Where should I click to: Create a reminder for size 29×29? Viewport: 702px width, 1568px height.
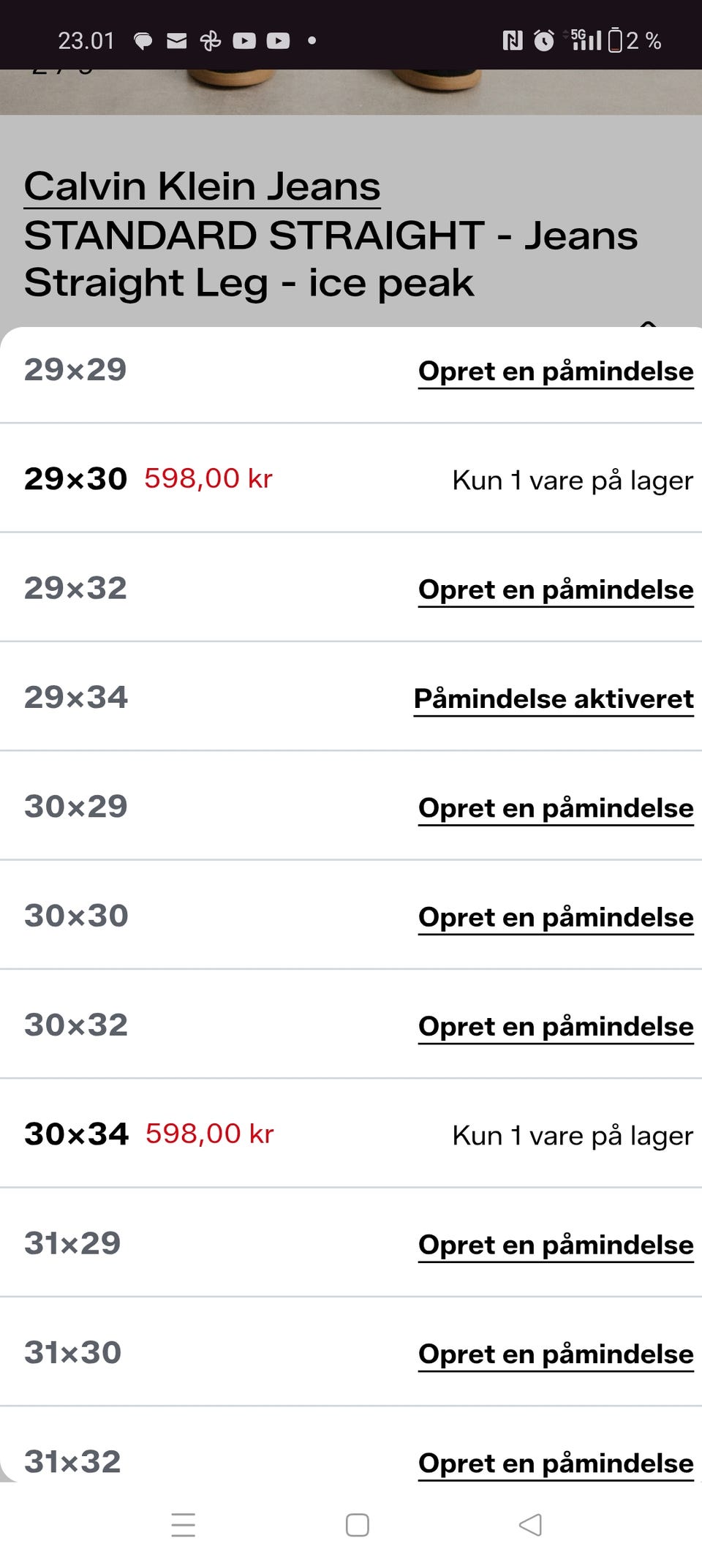(556, 372)
